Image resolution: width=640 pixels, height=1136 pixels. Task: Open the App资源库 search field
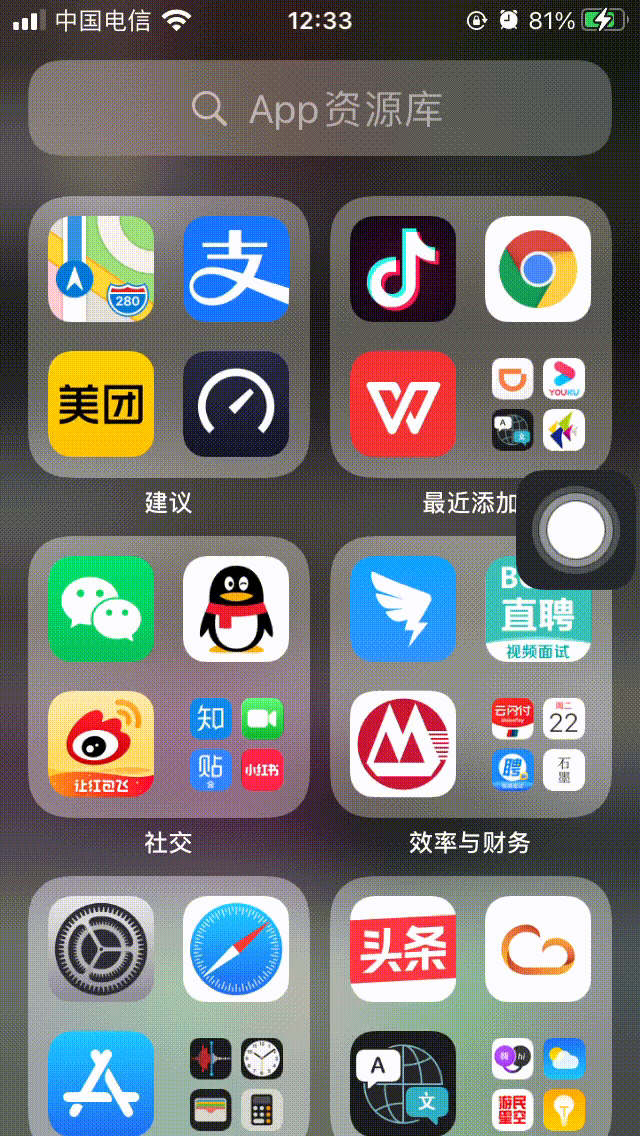click(x=320, y=108)
